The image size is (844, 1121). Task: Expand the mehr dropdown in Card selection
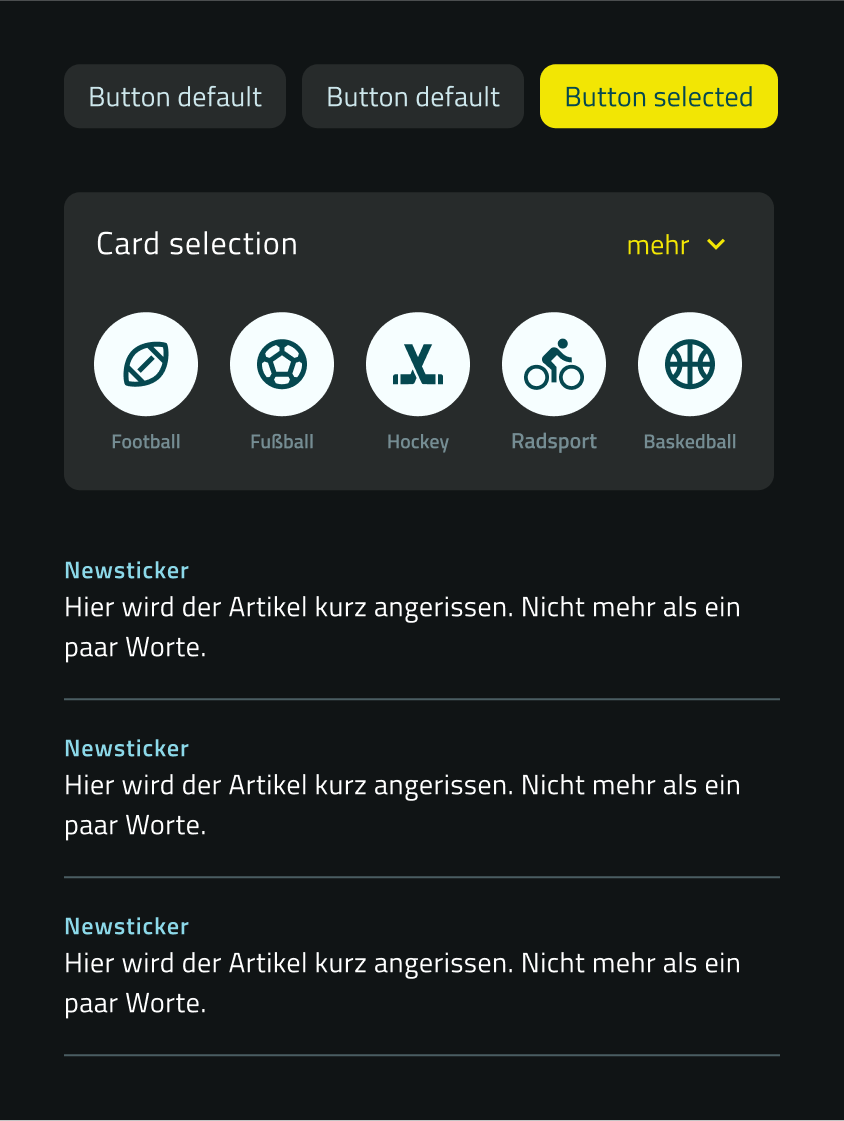tap(676, 245)
